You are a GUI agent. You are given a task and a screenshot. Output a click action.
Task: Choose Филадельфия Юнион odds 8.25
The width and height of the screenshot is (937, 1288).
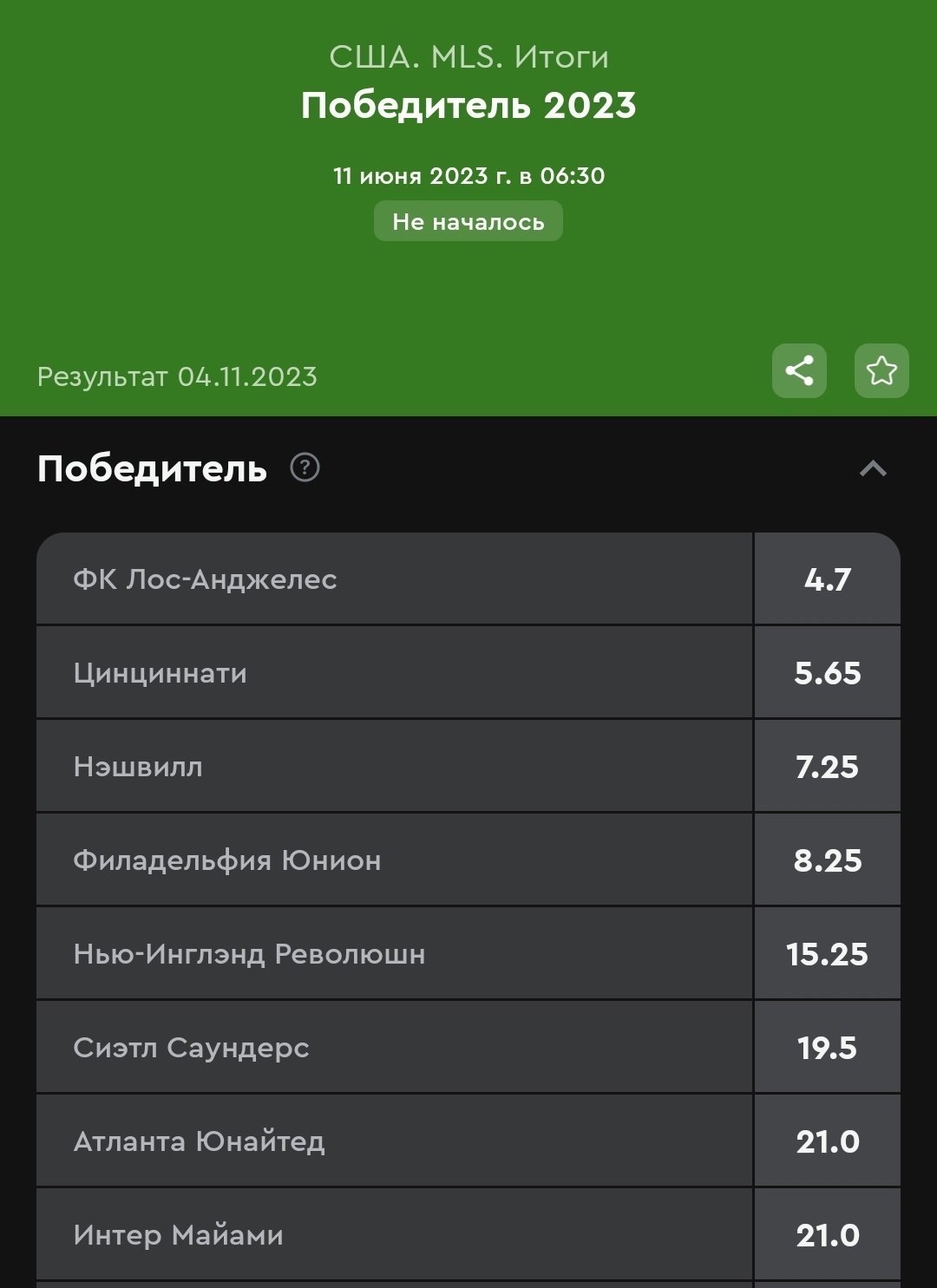827,860
